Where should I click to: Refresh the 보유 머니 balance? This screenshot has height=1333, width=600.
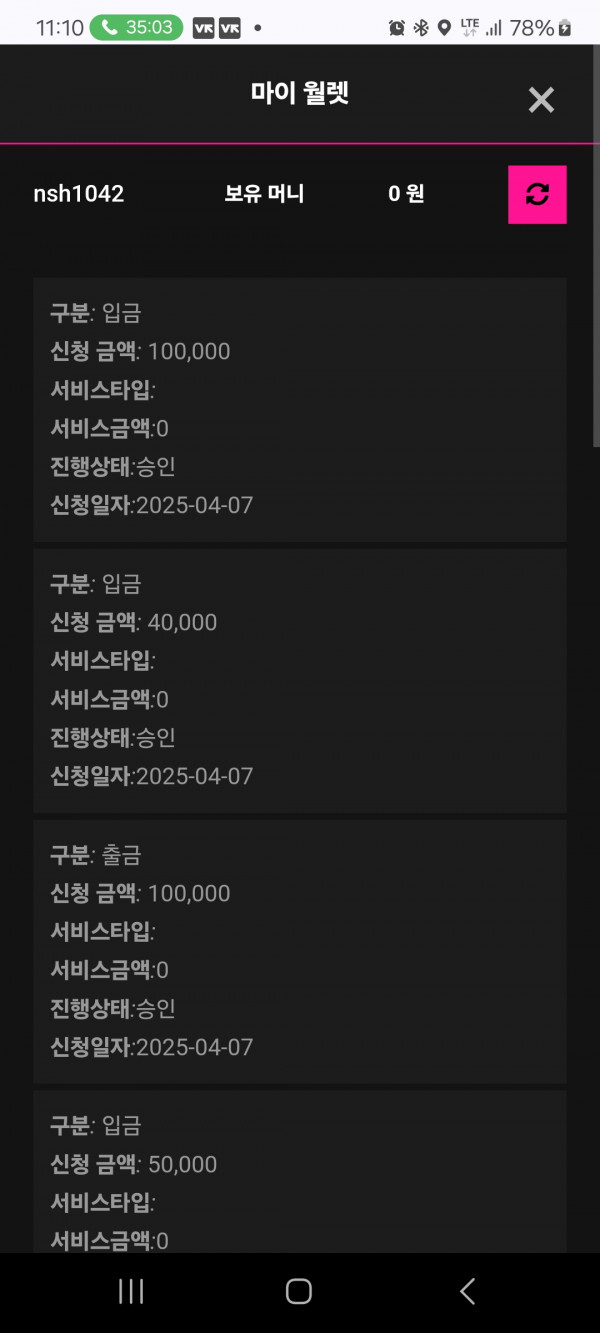[x=537, y=194]
